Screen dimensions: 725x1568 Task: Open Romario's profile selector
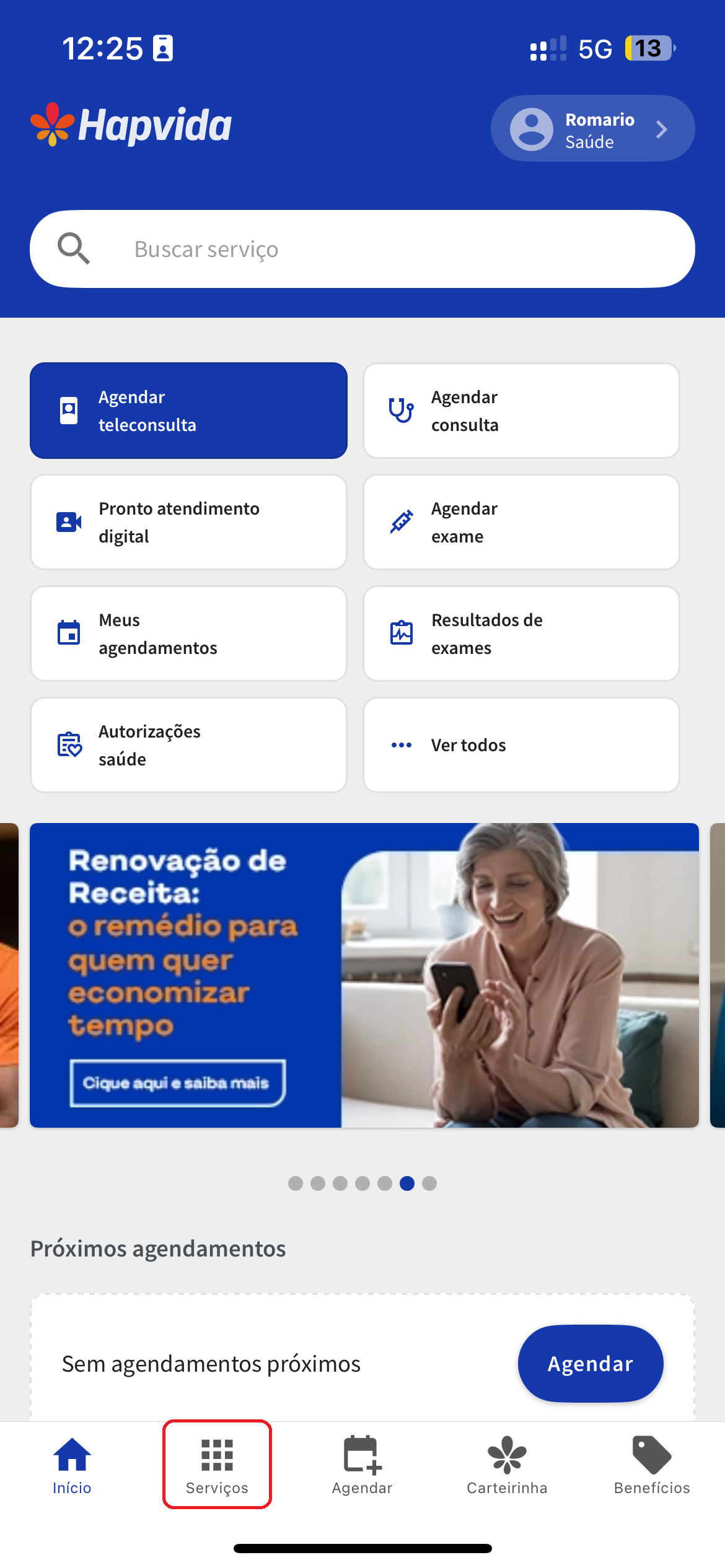592,129
